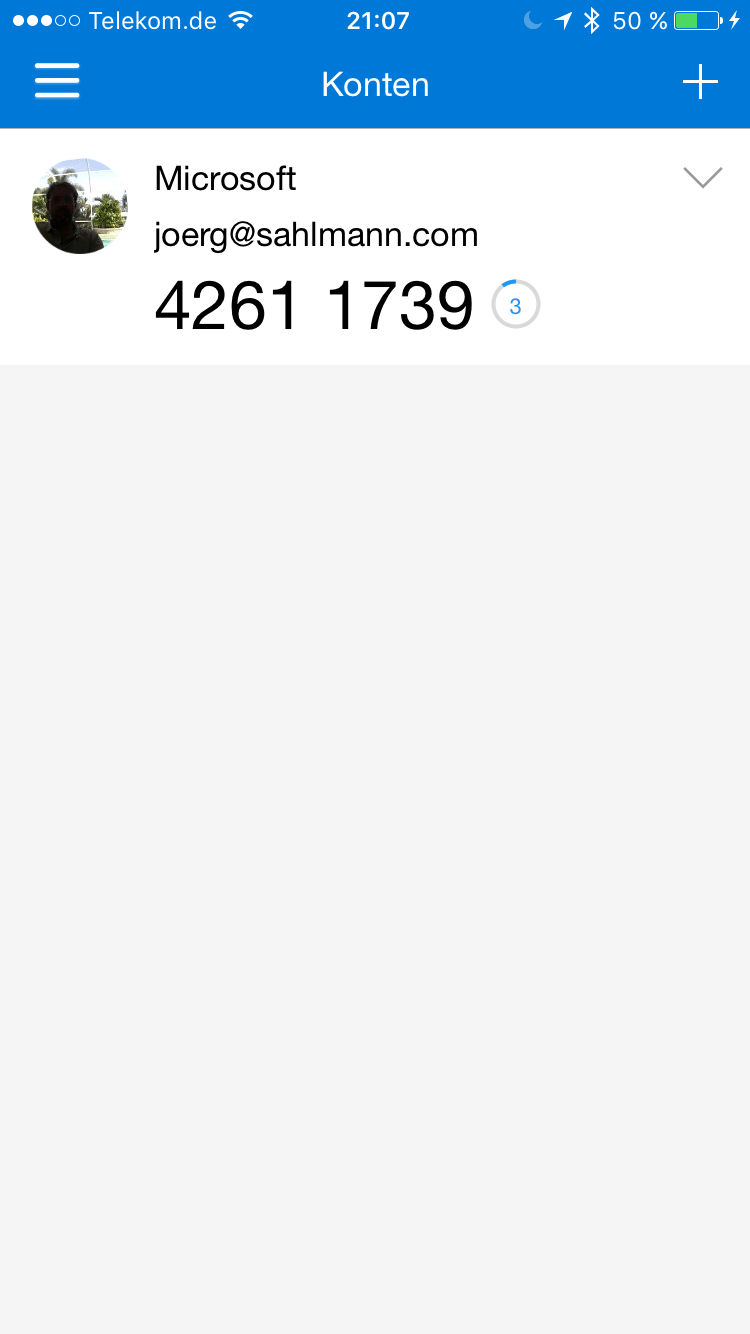This screenshot has width=750, height=1334.
Task: Select the joerg@sahlmann.com account entry
Action: click(375, 247)
